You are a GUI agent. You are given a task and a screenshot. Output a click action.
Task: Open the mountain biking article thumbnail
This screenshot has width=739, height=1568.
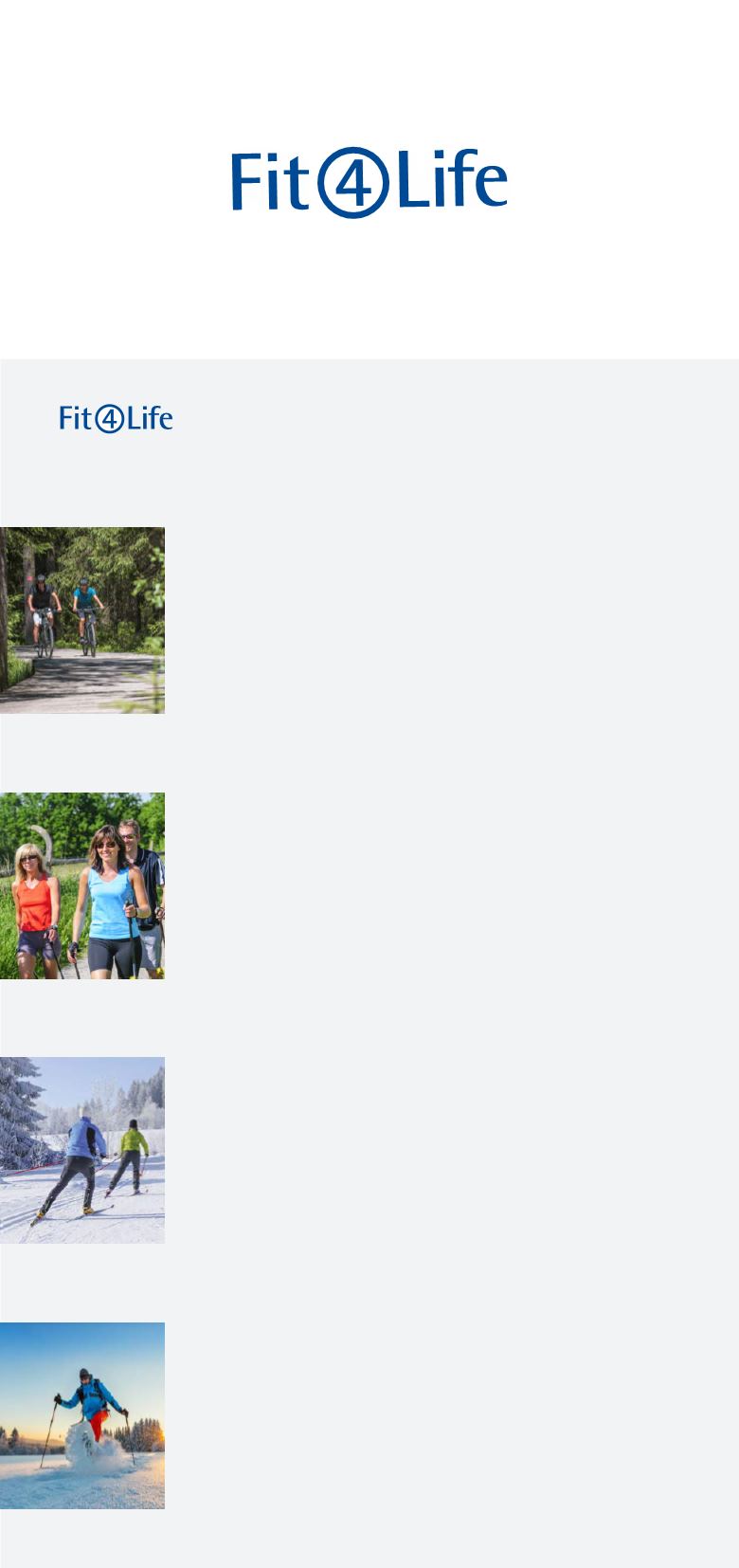click(x=82, y=620)
